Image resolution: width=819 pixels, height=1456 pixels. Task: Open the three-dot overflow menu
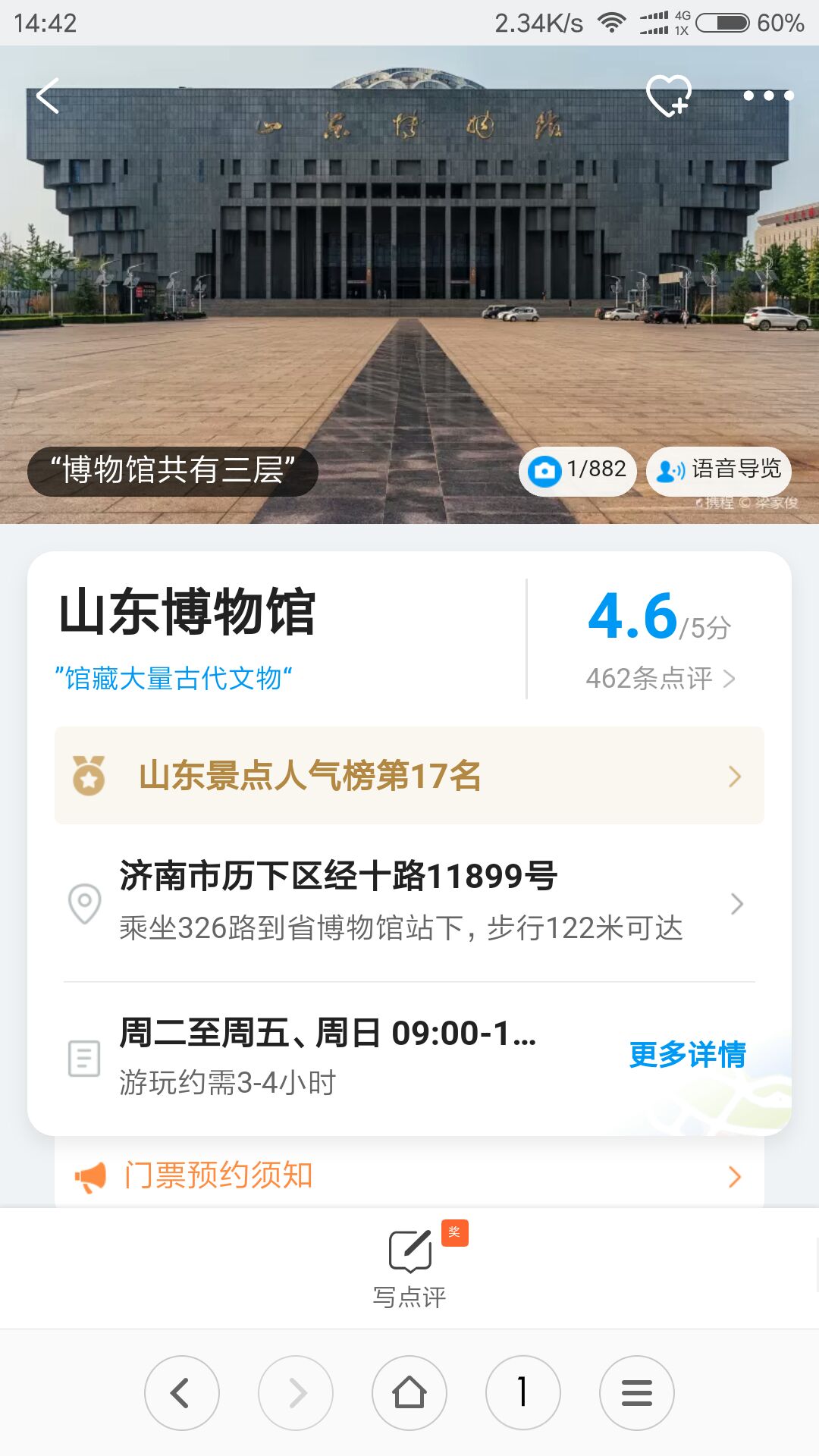pyautogui.click(x=768, y=96)
